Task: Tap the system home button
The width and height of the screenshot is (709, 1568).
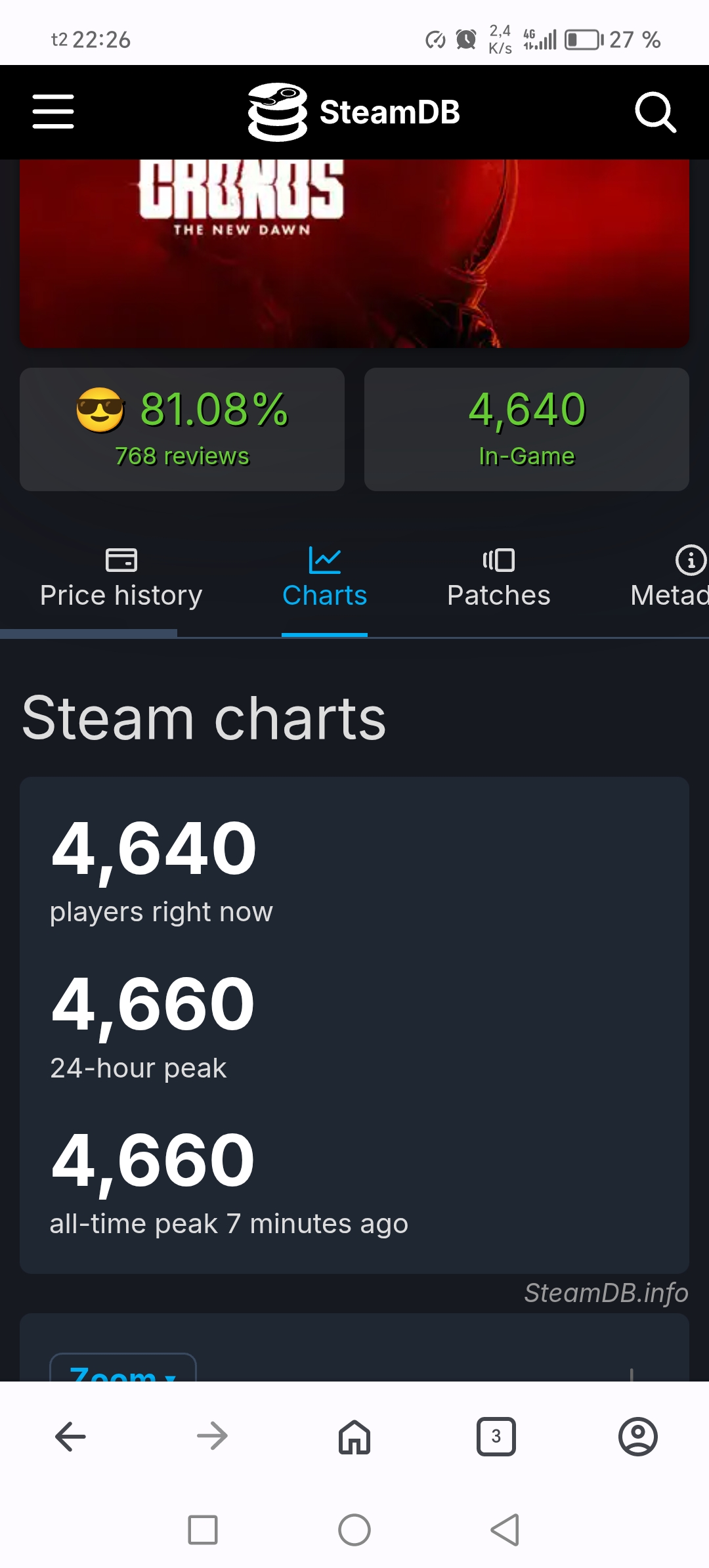Action: tap(354, 1530)
